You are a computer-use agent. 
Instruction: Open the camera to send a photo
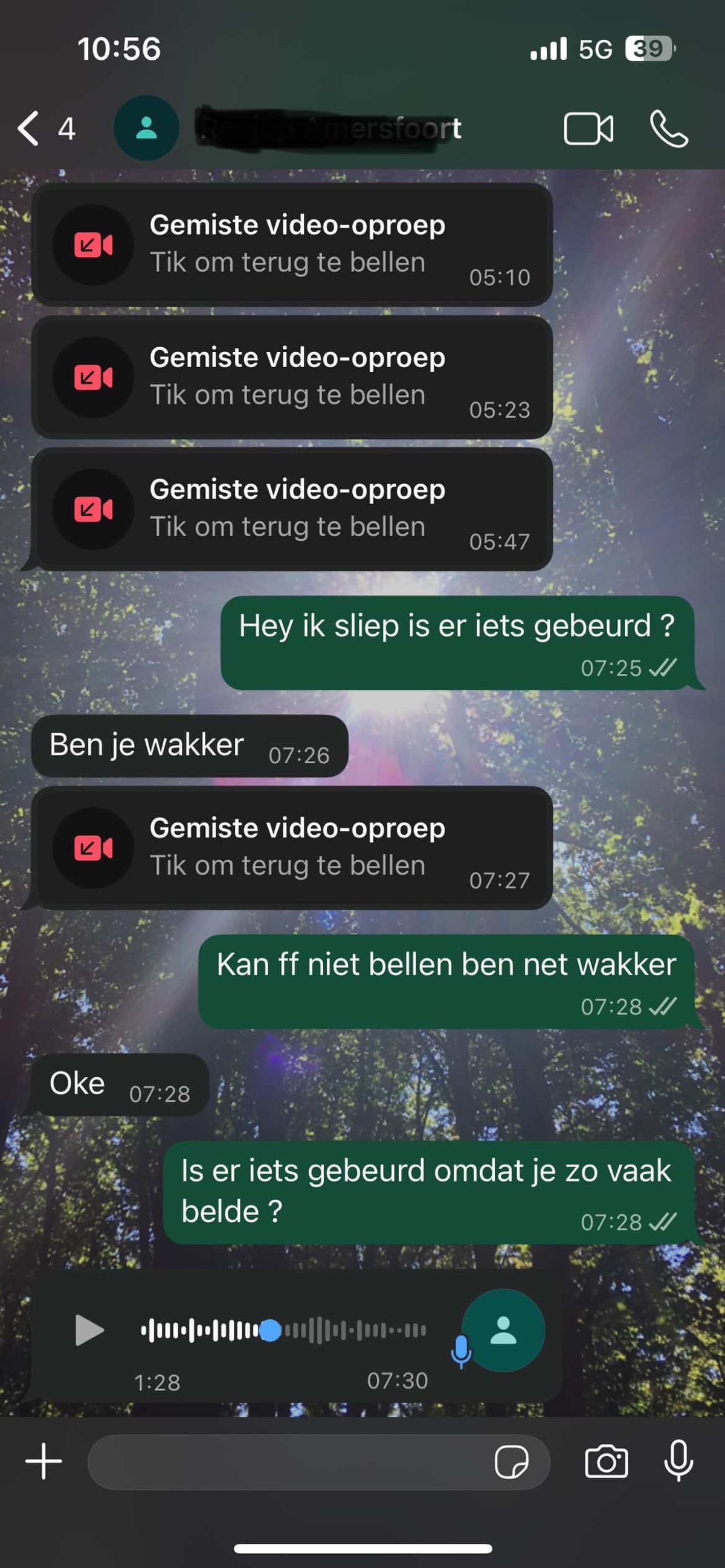606,1462
